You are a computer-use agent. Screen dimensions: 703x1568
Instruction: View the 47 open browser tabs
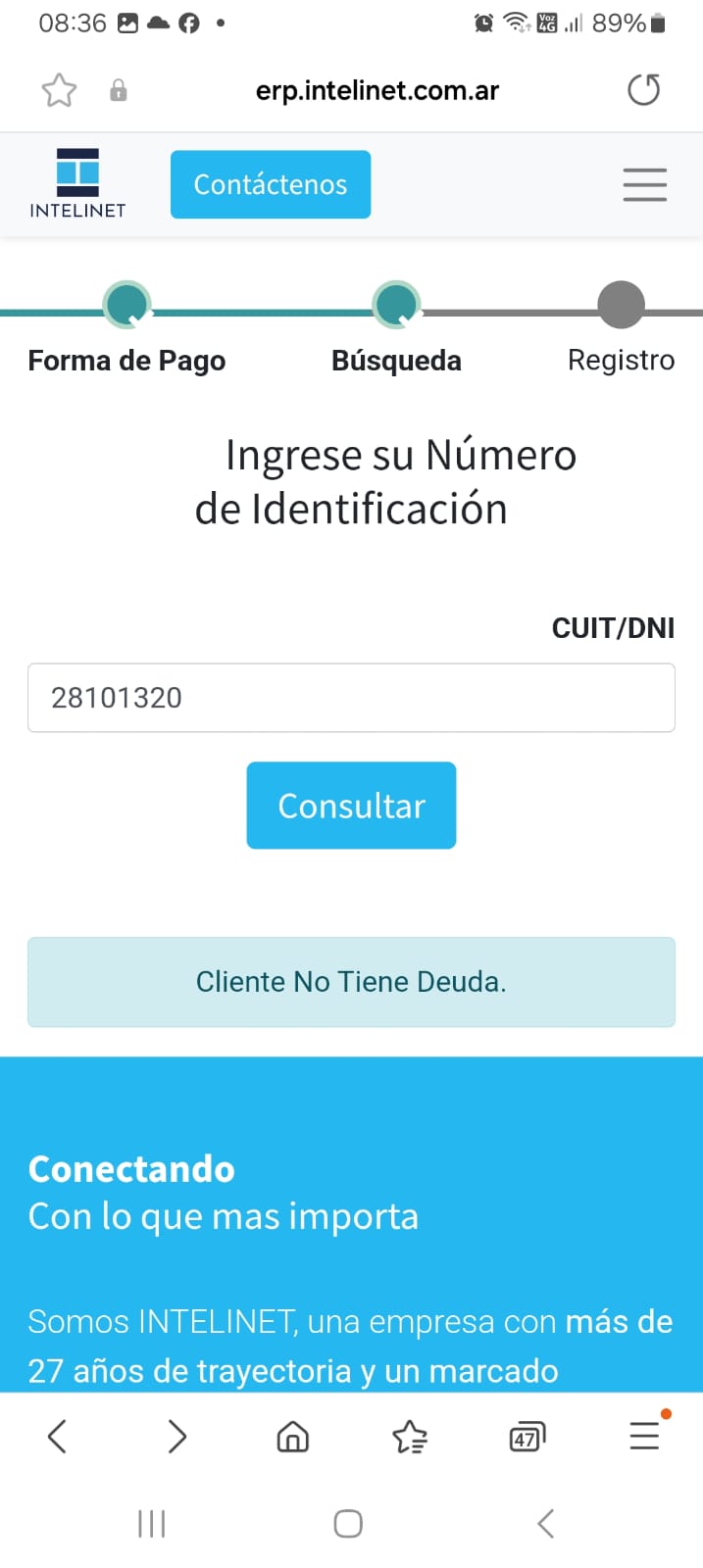pos(527,1437)
